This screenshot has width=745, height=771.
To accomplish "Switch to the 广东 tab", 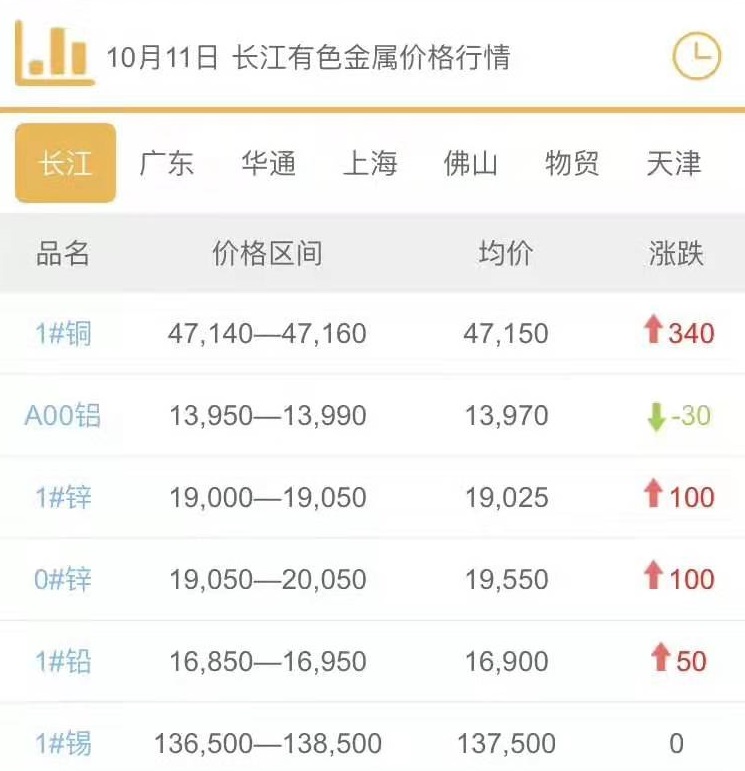I will tap(167, 164).
